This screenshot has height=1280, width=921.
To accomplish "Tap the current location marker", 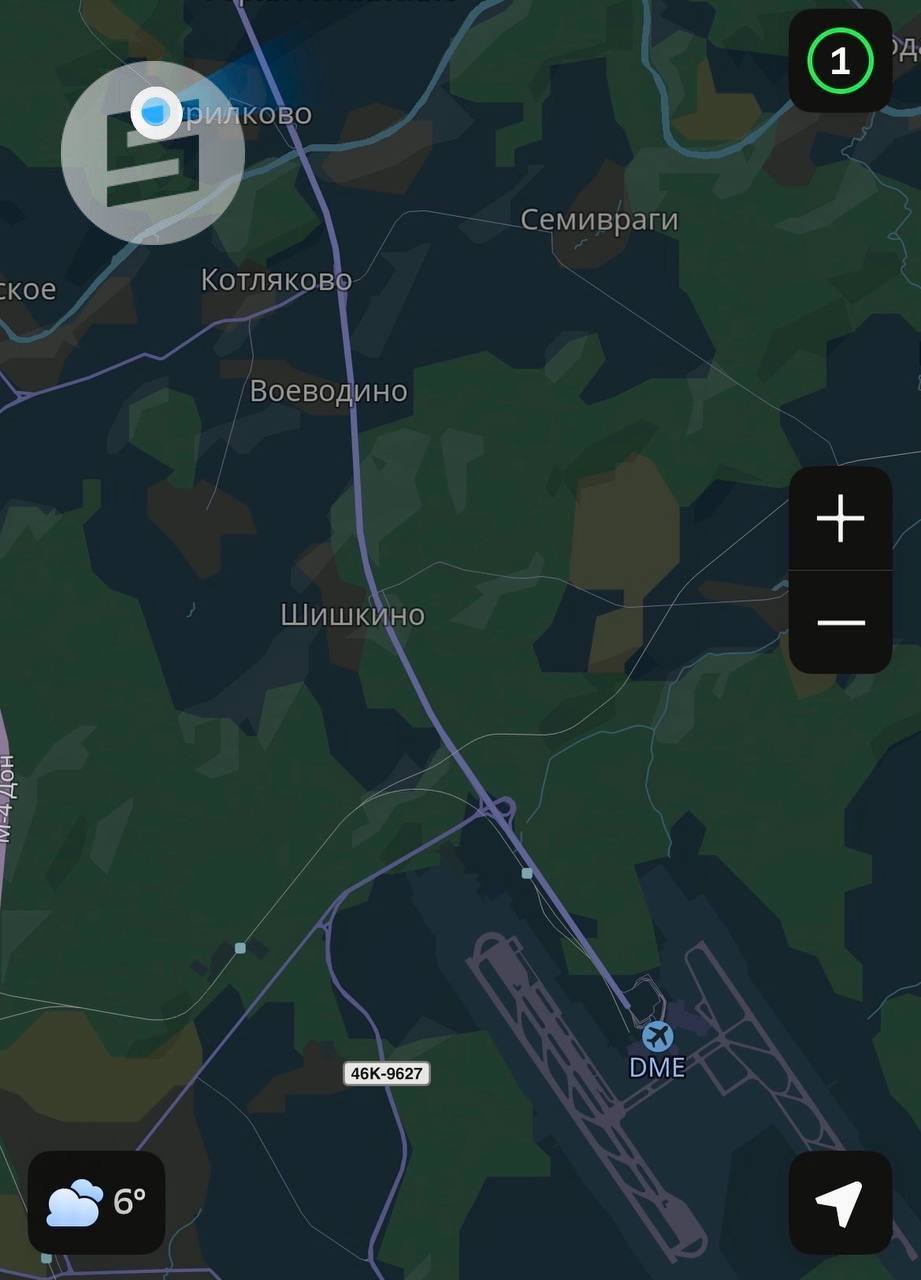I will point(153,111).
